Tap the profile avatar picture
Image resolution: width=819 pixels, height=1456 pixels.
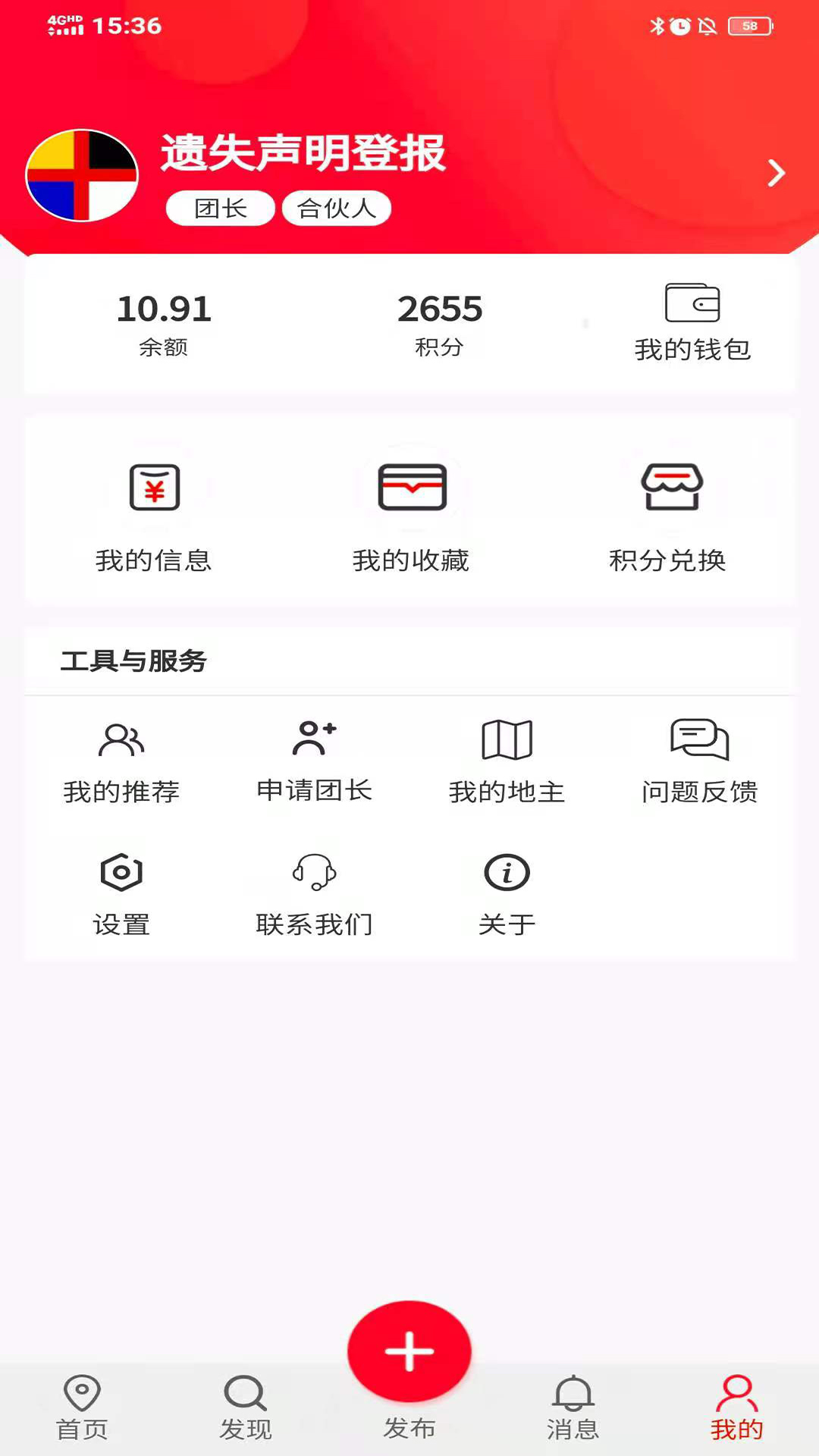click(x=82, y=175)
